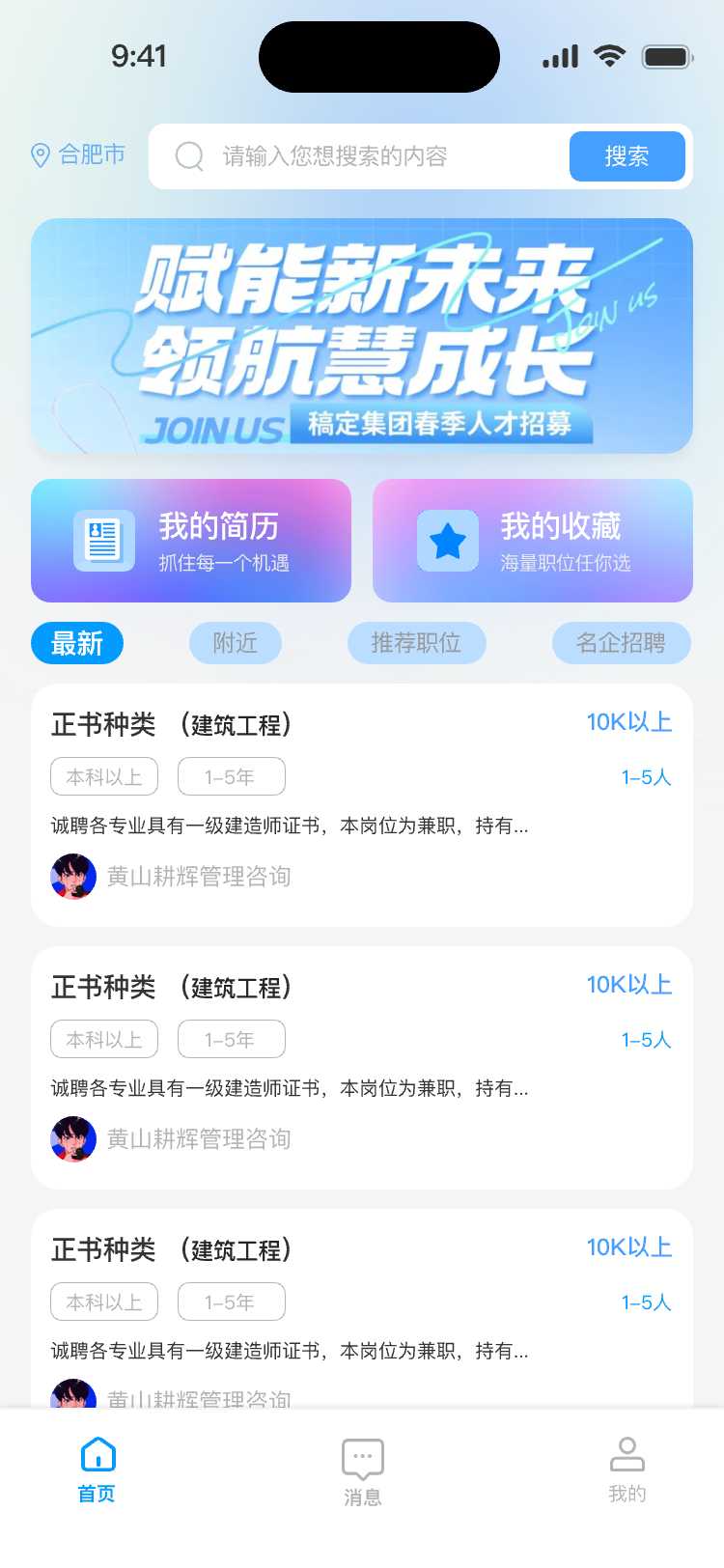
Task: Open the 合肥市 city location selector
Action: 79,154
